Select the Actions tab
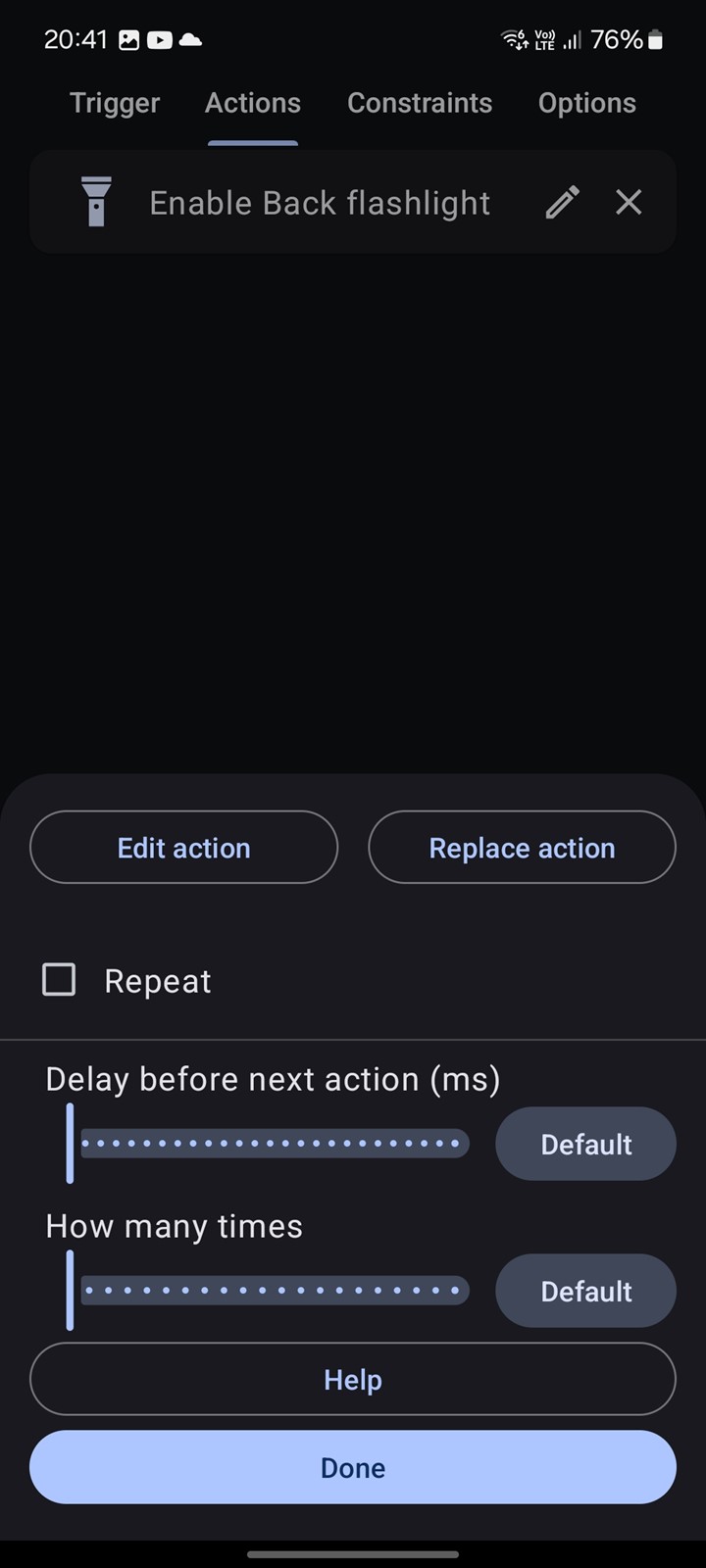Screen dimensions: 706x1568 click(253, 103)
